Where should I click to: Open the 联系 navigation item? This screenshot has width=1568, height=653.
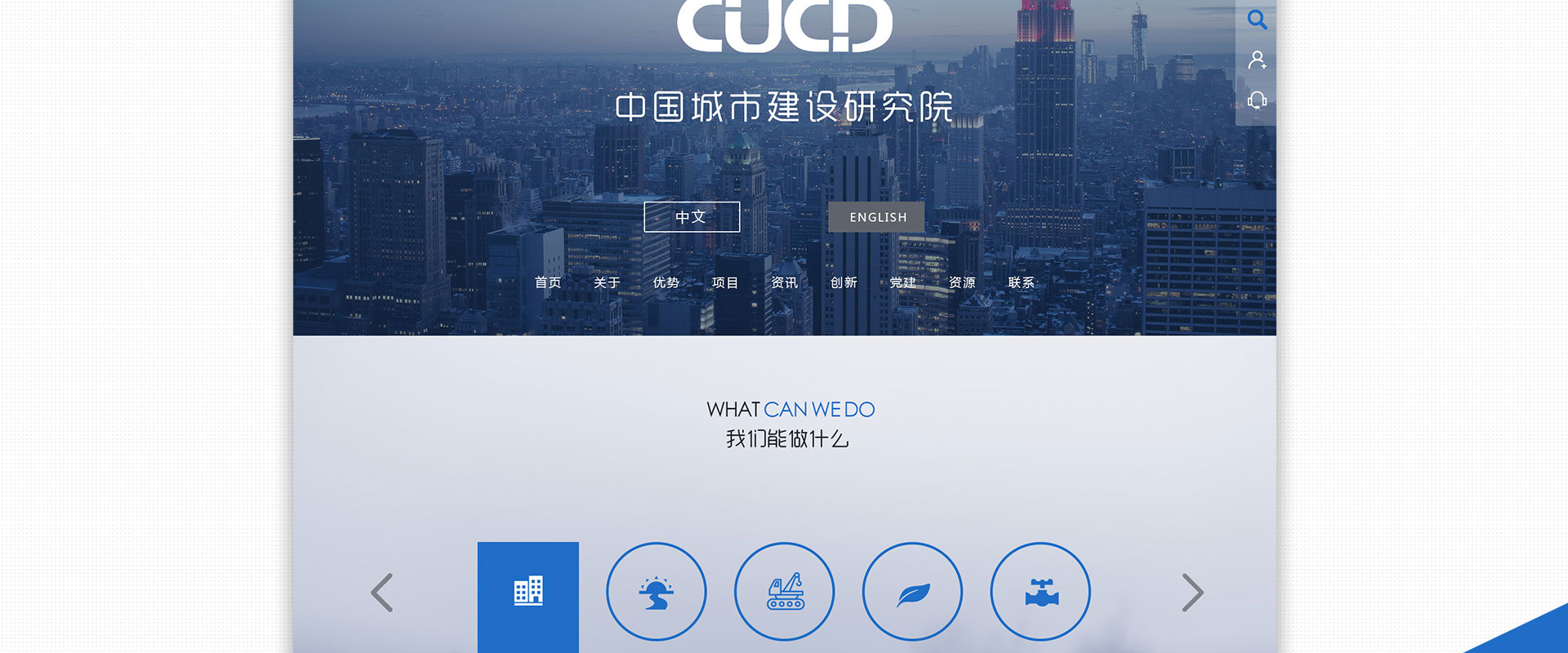1021,282
